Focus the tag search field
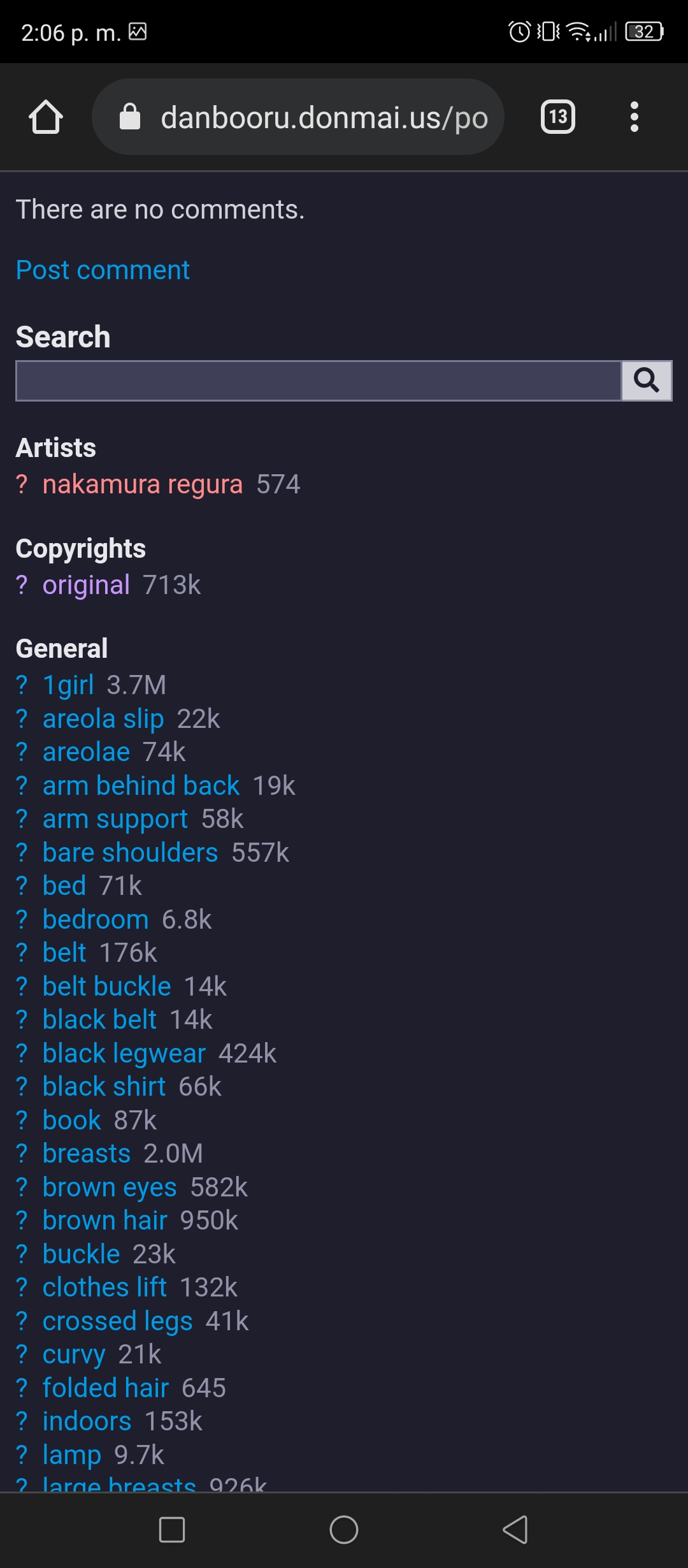The height and width of the screenshot is (1568, 688). pyautogui.click(x=319, y=381)
